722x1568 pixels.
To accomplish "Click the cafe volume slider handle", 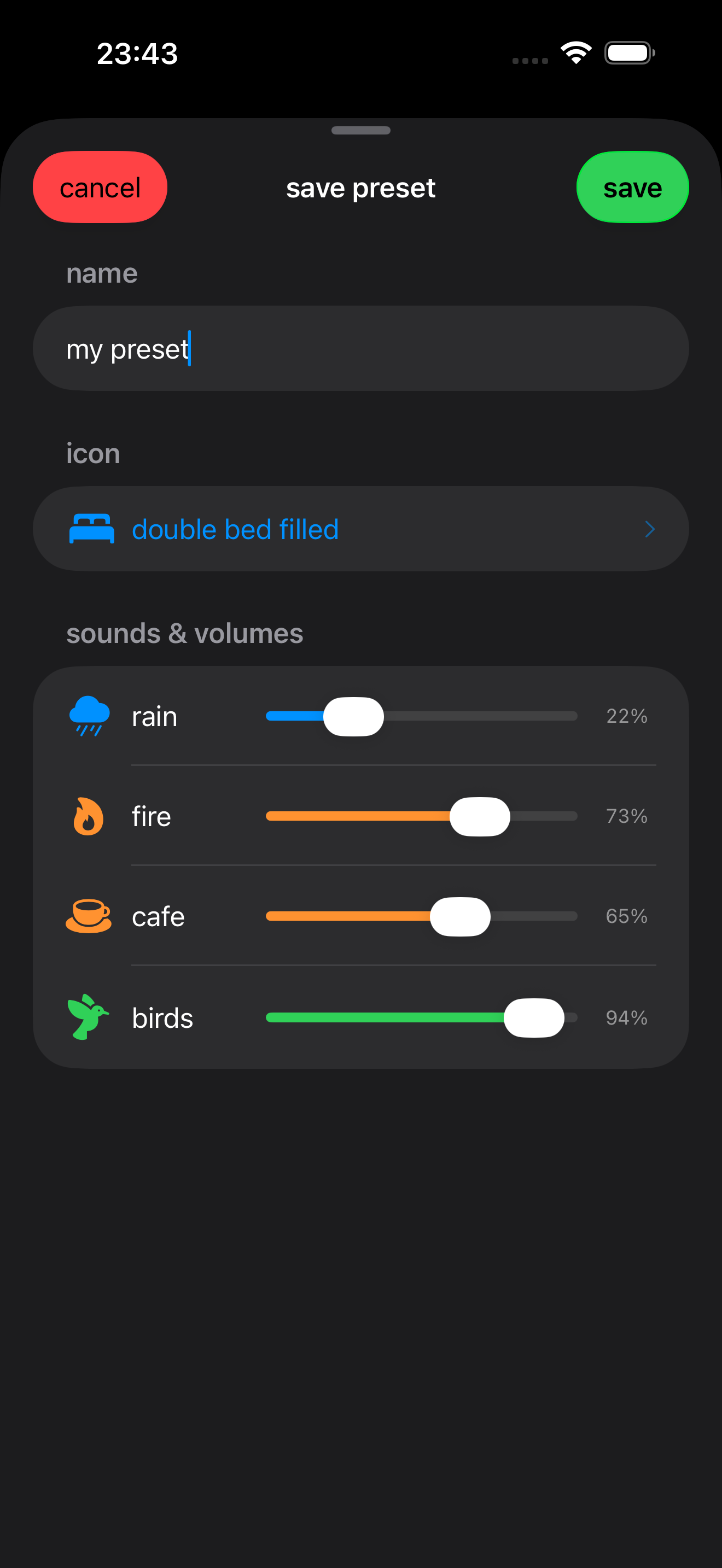I will pyautogui.click(x=461, y=916).
